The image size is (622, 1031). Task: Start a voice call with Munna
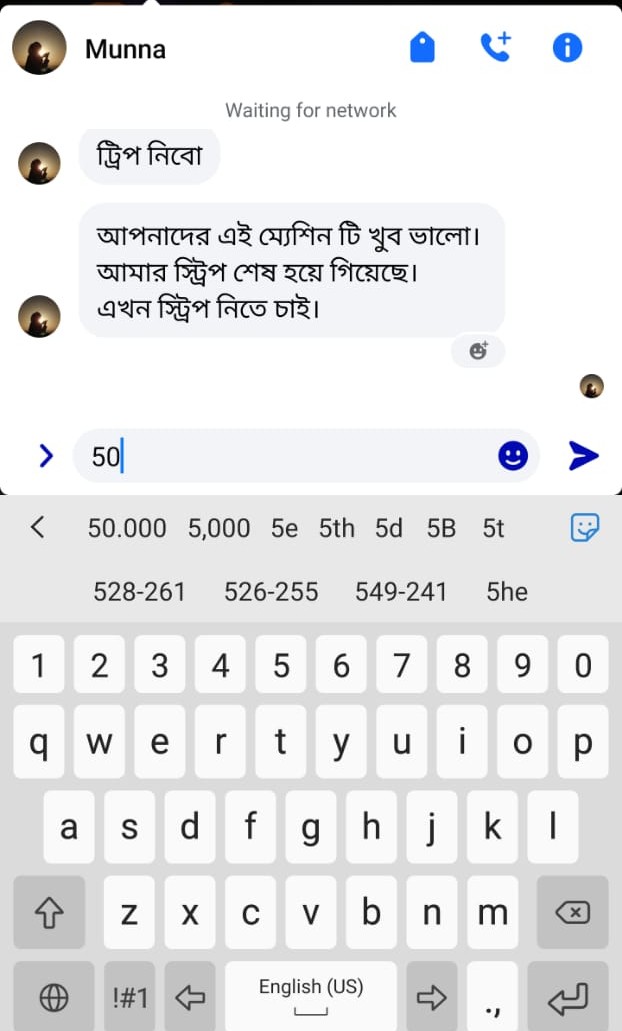click(495, 47)
